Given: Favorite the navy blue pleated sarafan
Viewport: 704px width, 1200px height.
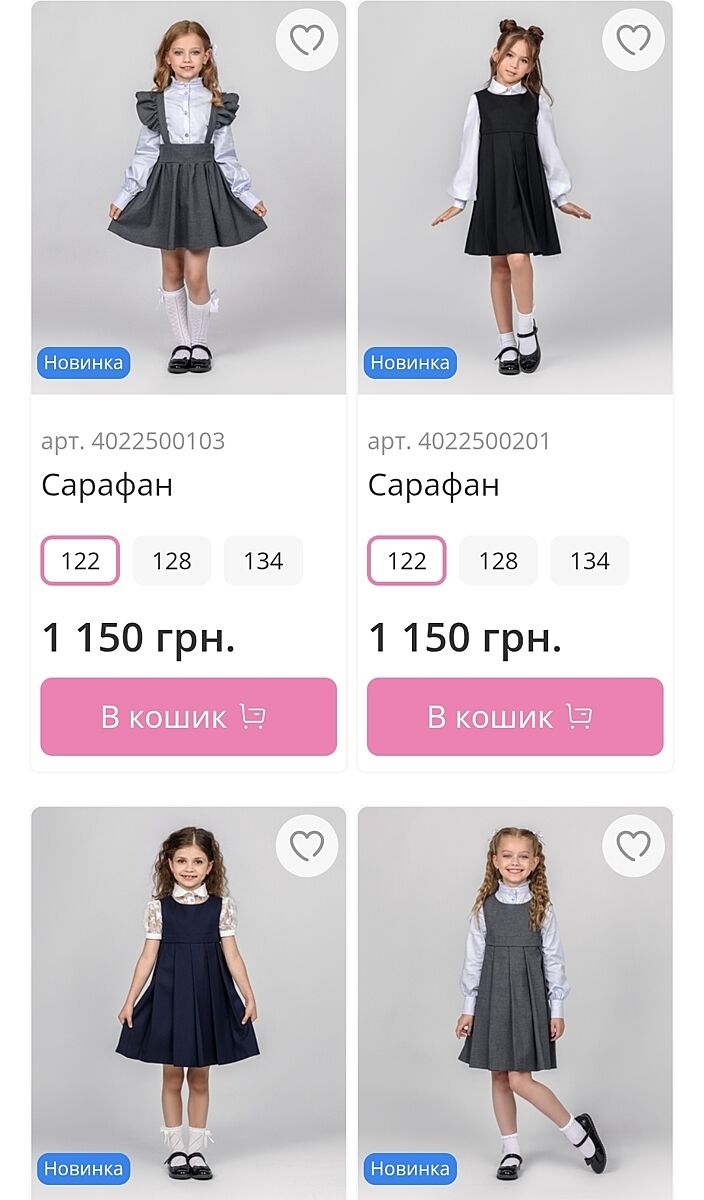Looking at the screenshot, I should pos(306,846).
